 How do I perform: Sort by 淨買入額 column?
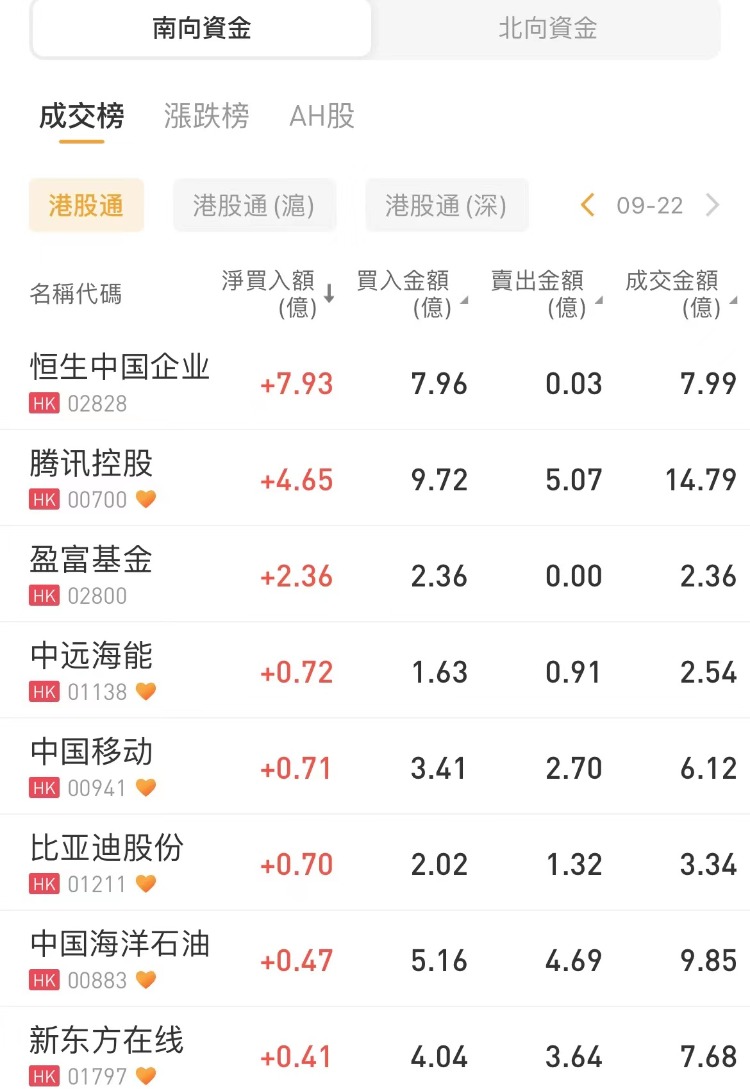[x=278, y=293]
